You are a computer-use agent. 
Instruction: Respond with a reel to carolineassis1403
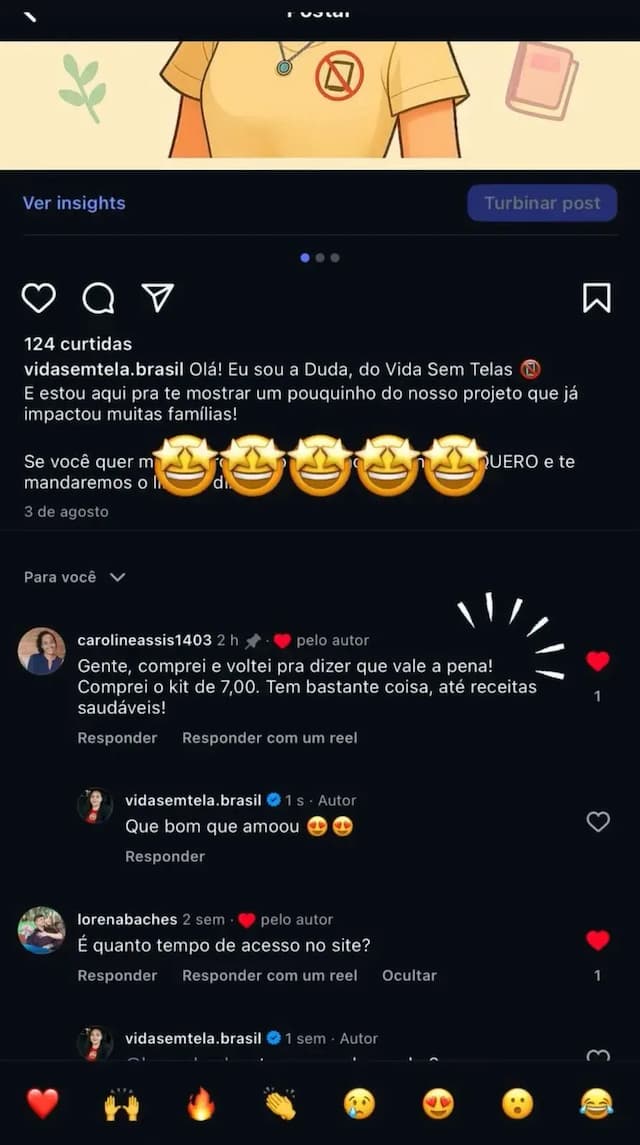(x=269, y=738)
